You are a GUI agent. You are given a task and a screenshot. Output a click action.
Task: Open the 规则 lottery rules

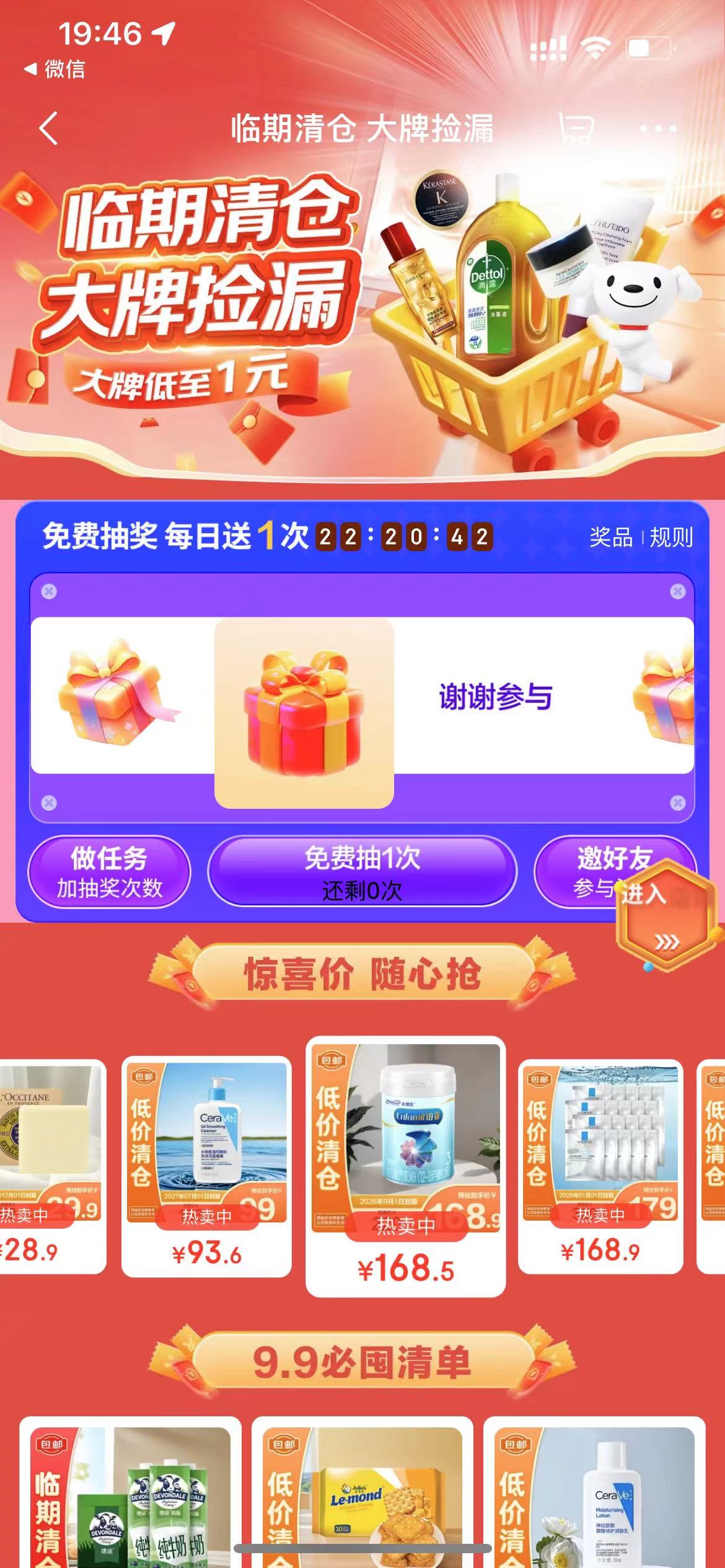click(x=671, y=537)
